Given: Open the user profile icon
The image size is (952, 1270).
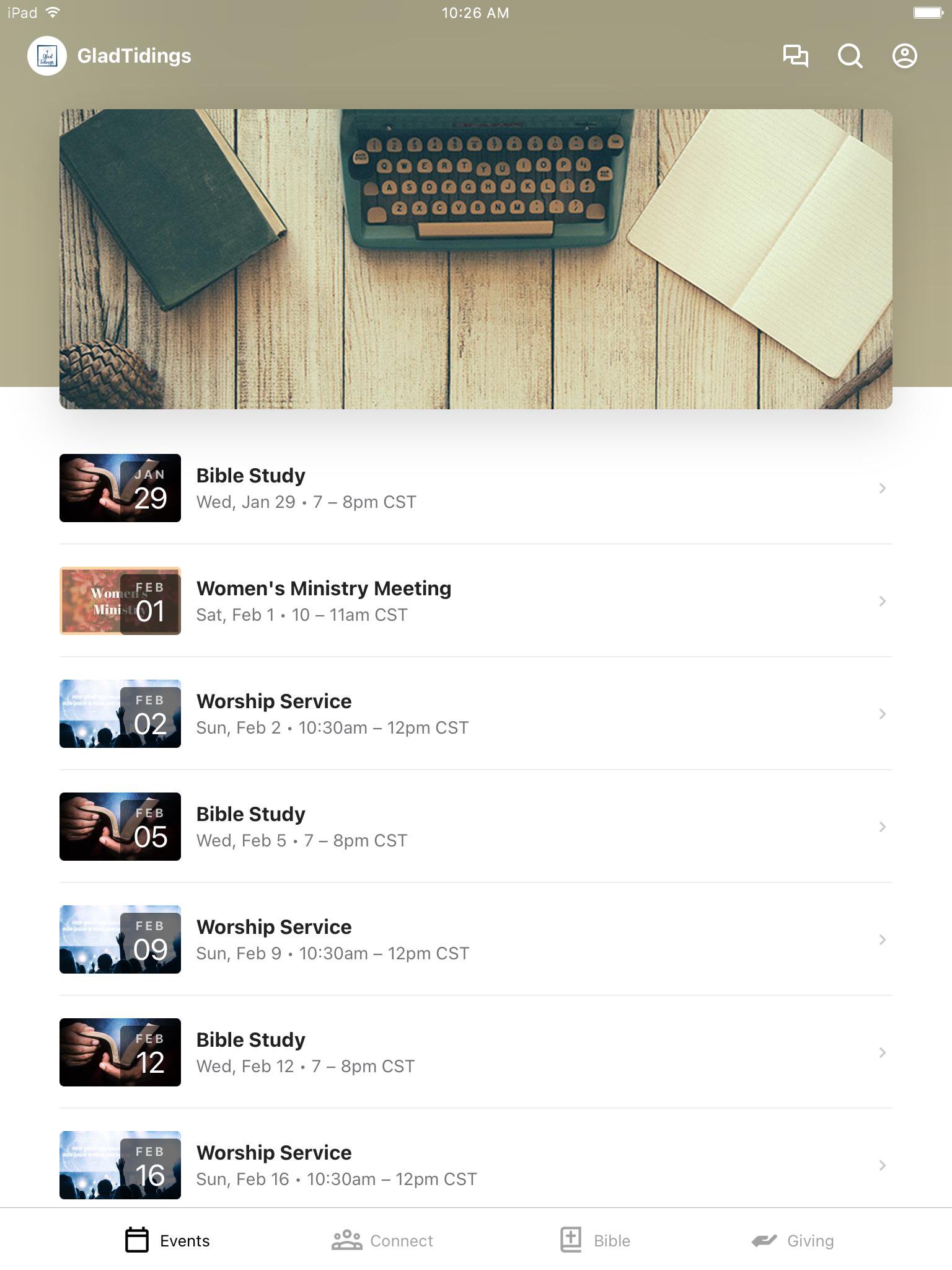Looking at the screenshot, I should pyautogui.click(x=904, y=56).
